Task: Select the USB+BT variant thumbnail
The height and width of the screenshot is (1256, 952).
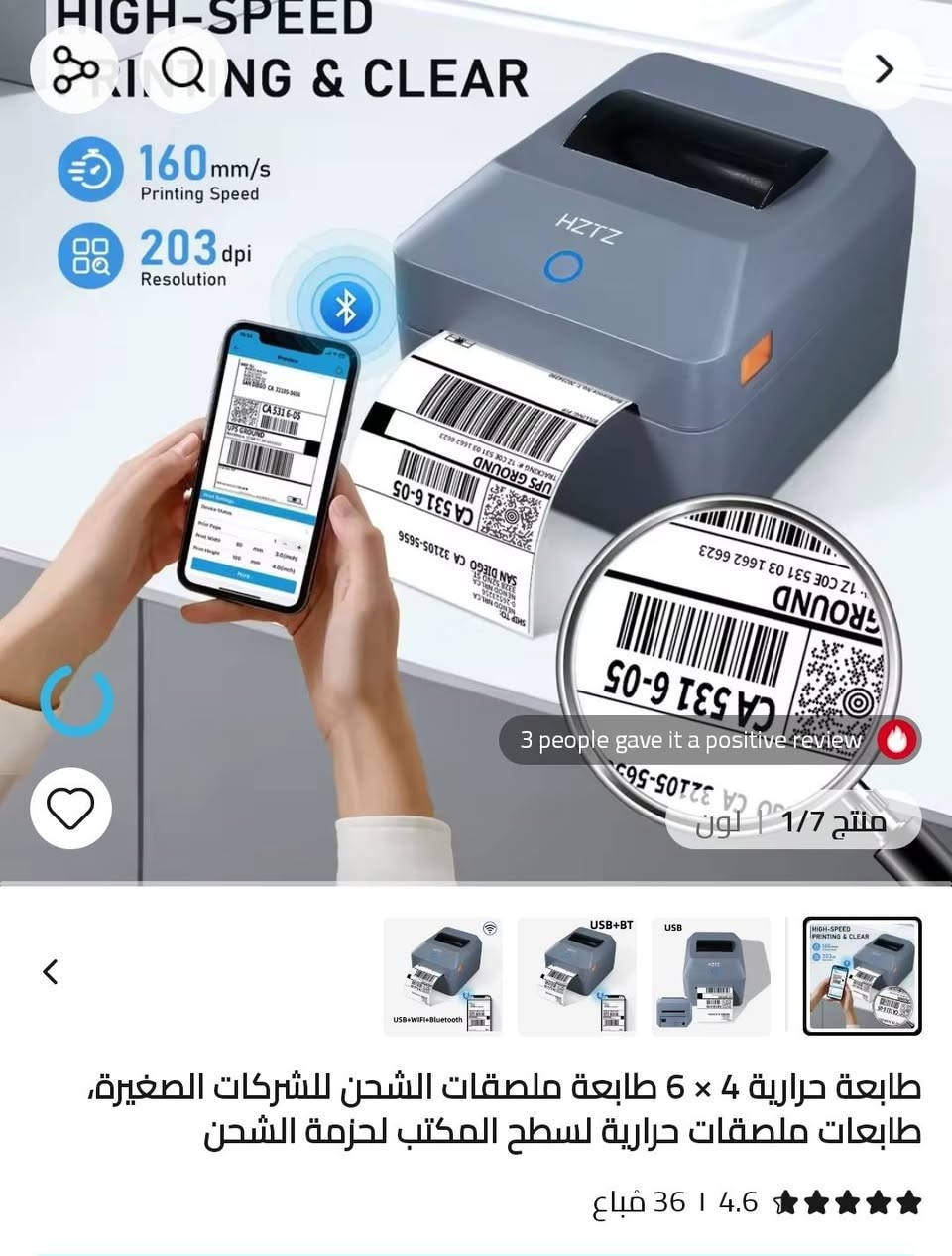Action: [576, 976]
